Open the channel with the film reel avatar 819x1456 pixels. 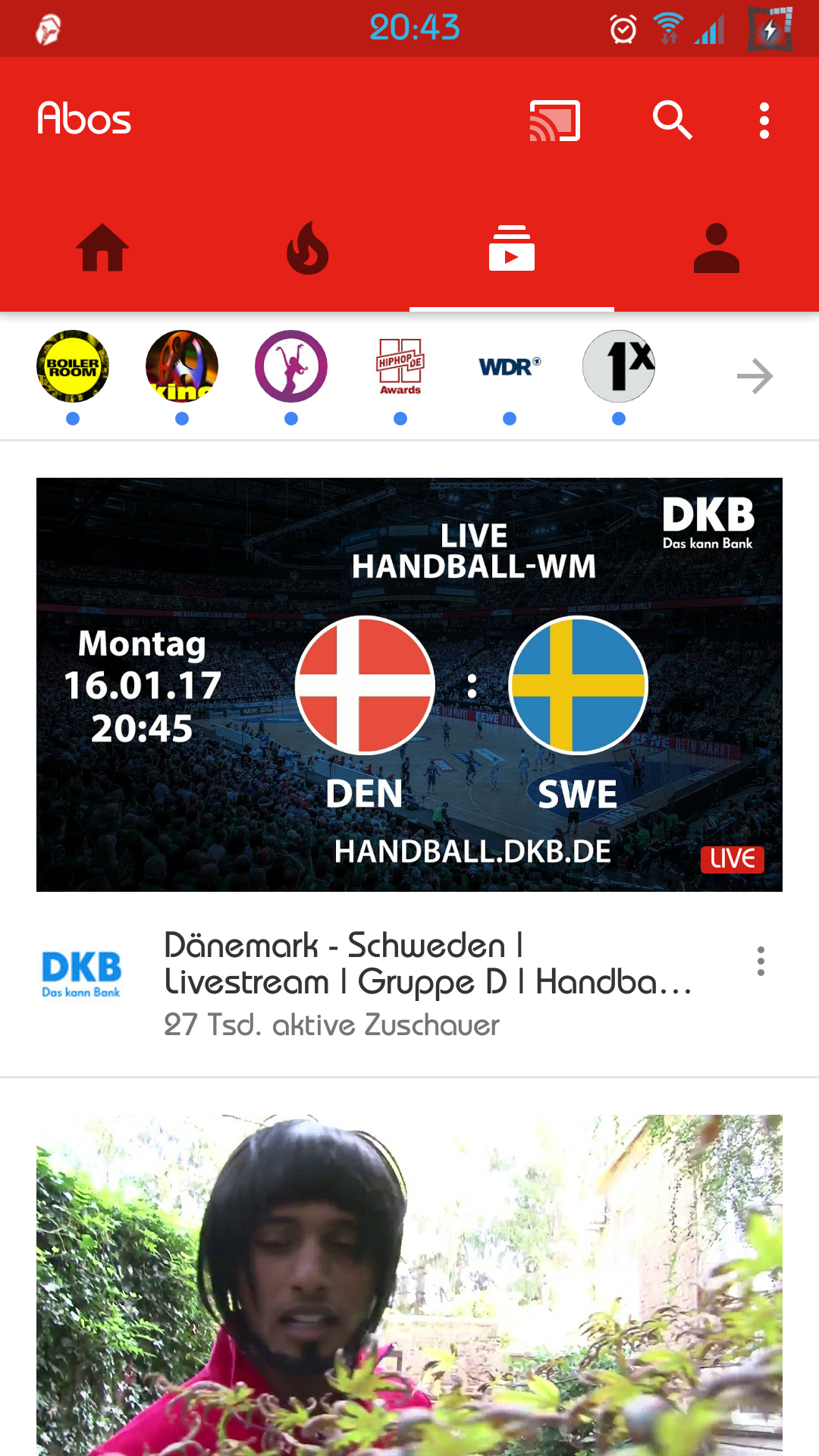[182, 367]
